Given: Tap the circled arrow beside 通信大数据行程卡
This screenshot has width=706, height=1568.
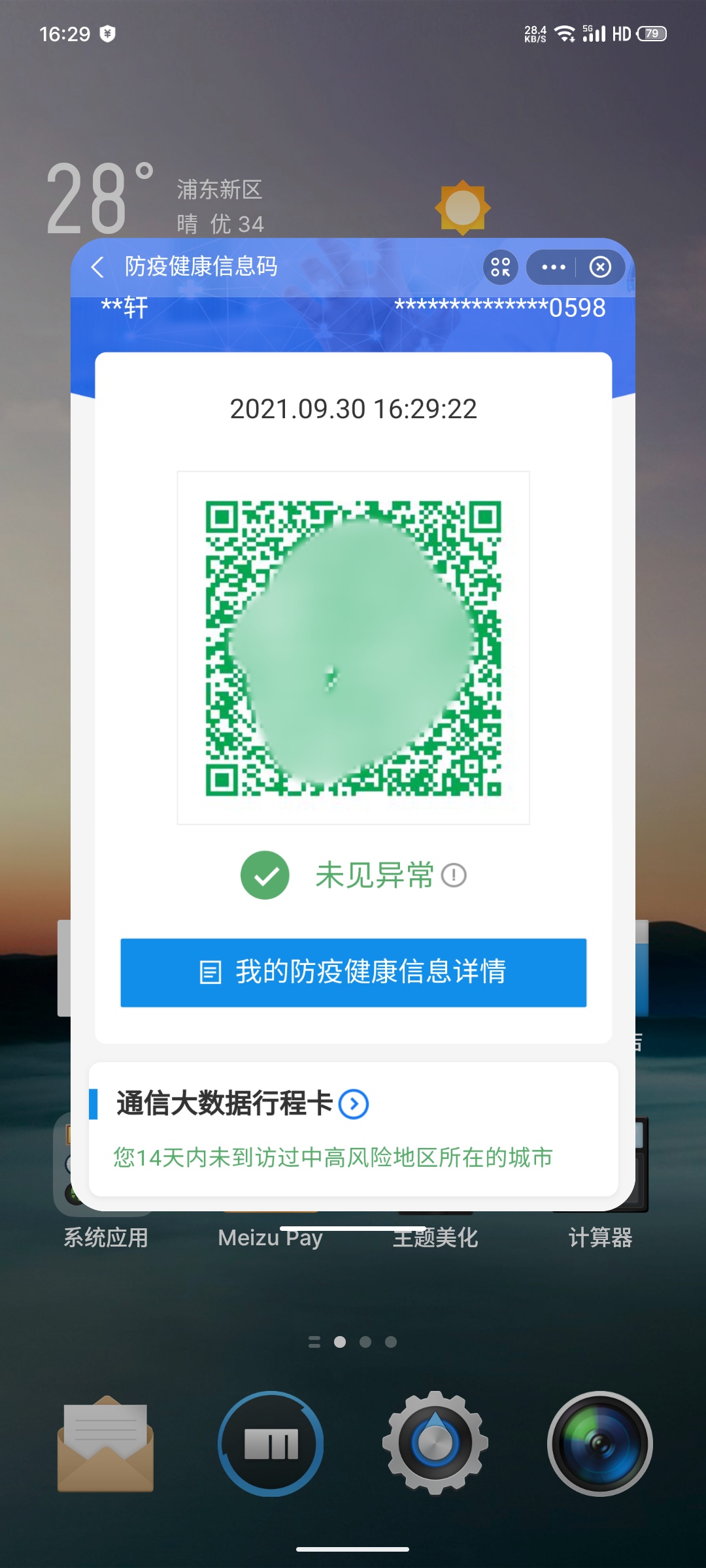Looking at the screenshot, I should (x=355, y=1103).
